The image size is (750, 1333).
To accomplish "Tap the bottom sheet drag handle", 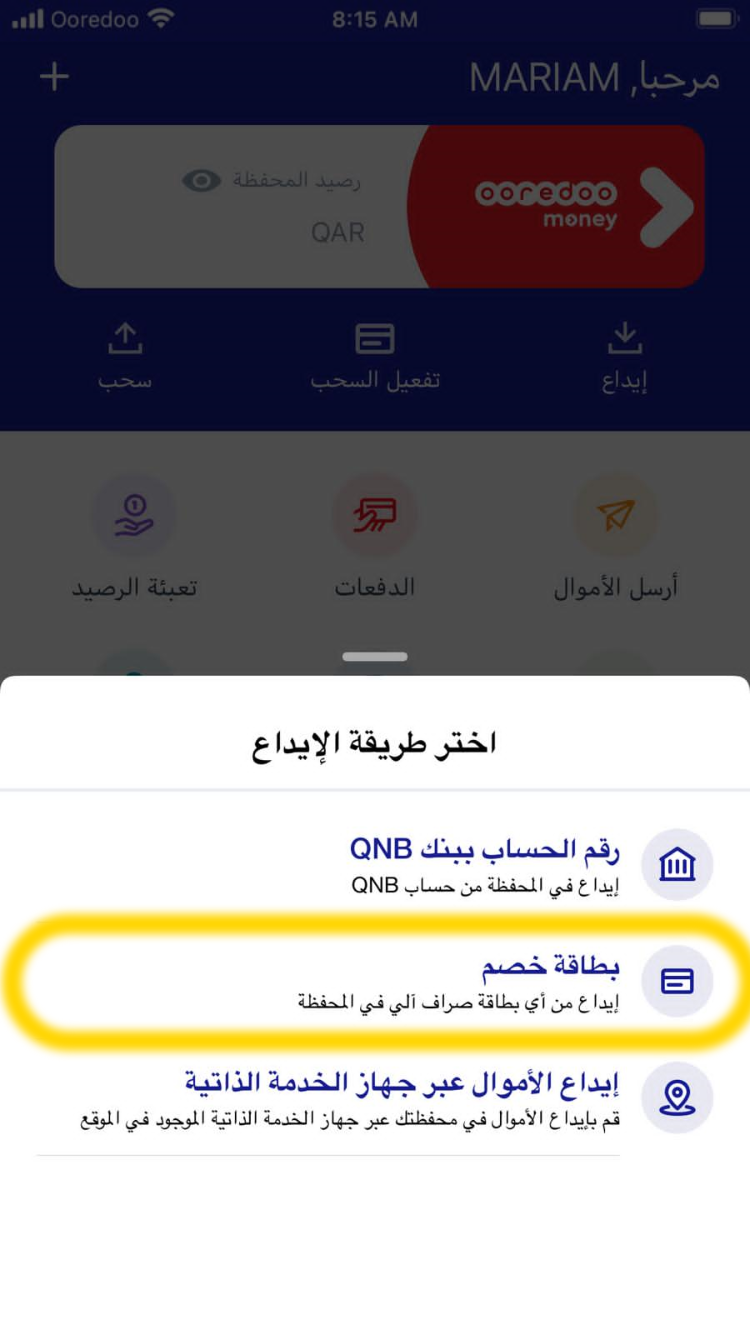I will coord(375,657).
